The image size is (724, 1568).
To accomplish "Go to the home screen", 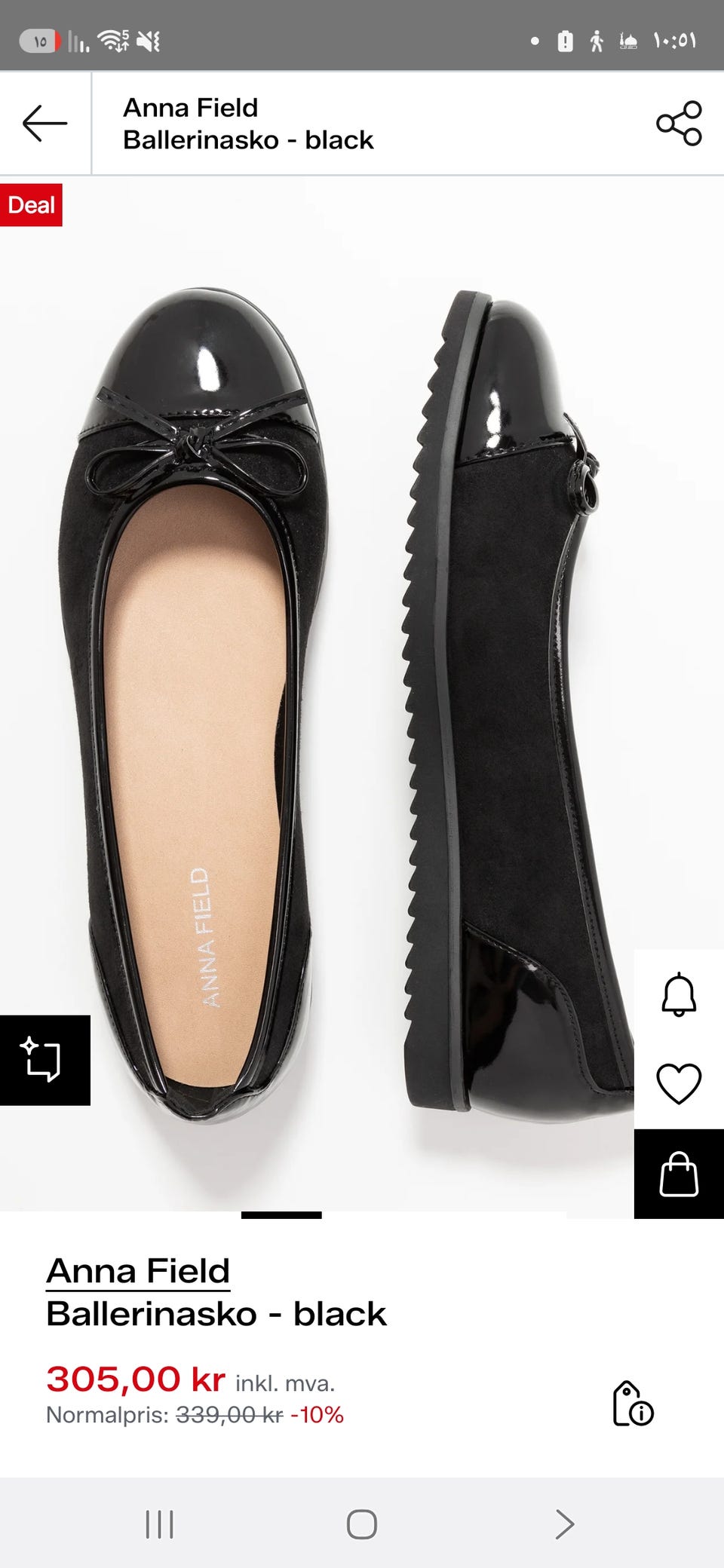I will (x=362, y=1524).
